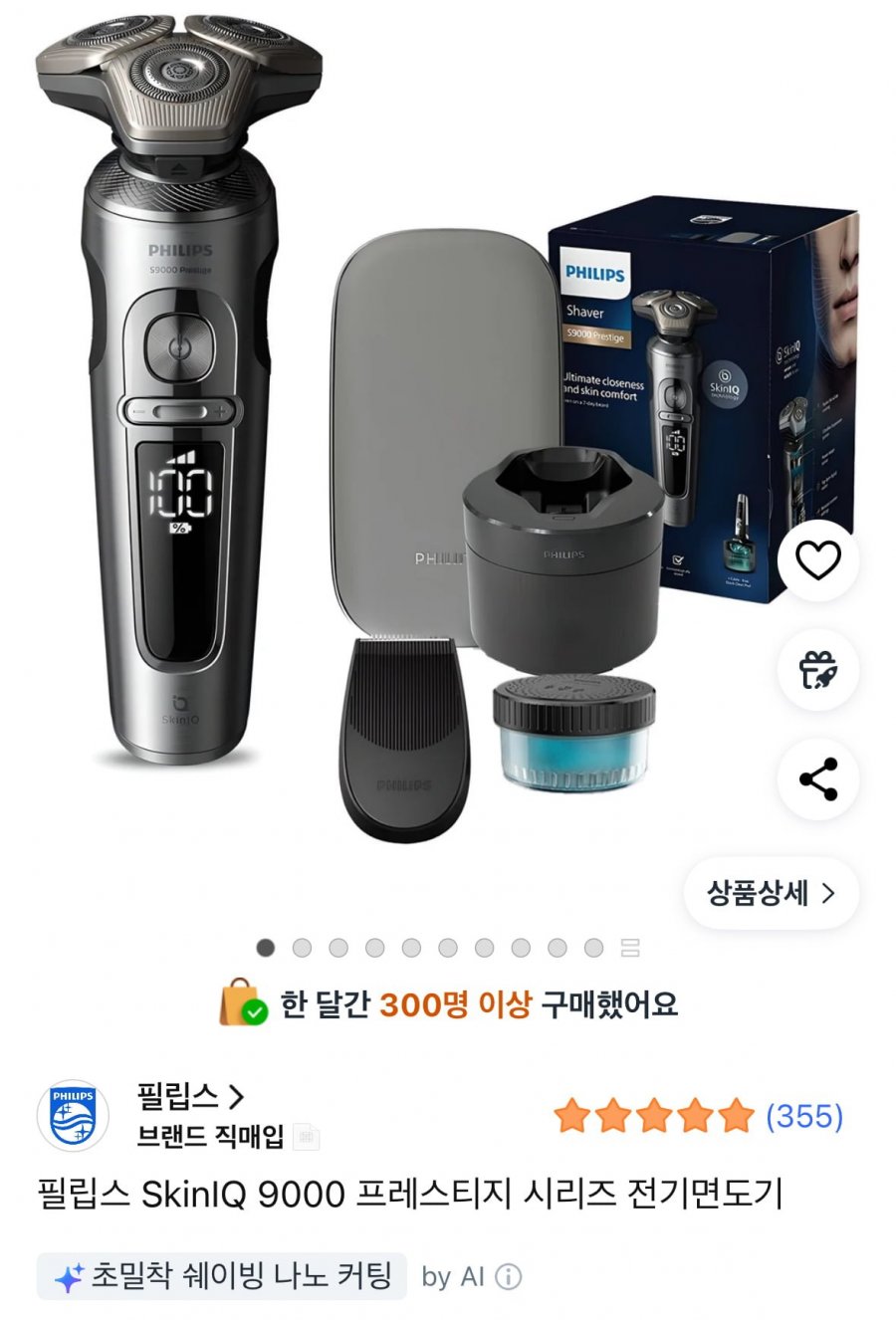Toggle the heart wishlist icon
The image size is (896, 1320).
[816, 560]
